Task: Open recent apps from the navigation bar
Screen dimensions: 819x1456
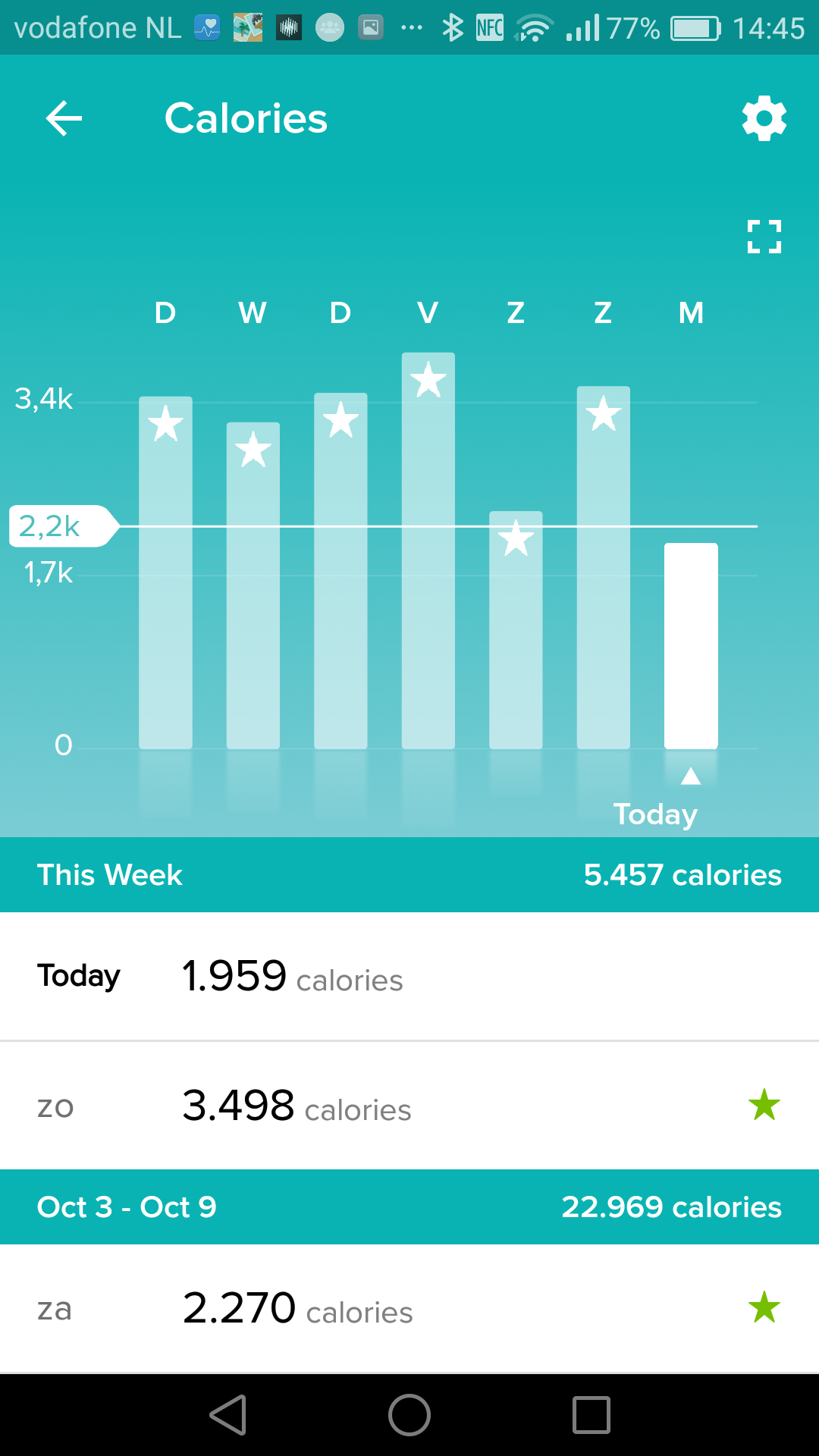Action: 591,1415
